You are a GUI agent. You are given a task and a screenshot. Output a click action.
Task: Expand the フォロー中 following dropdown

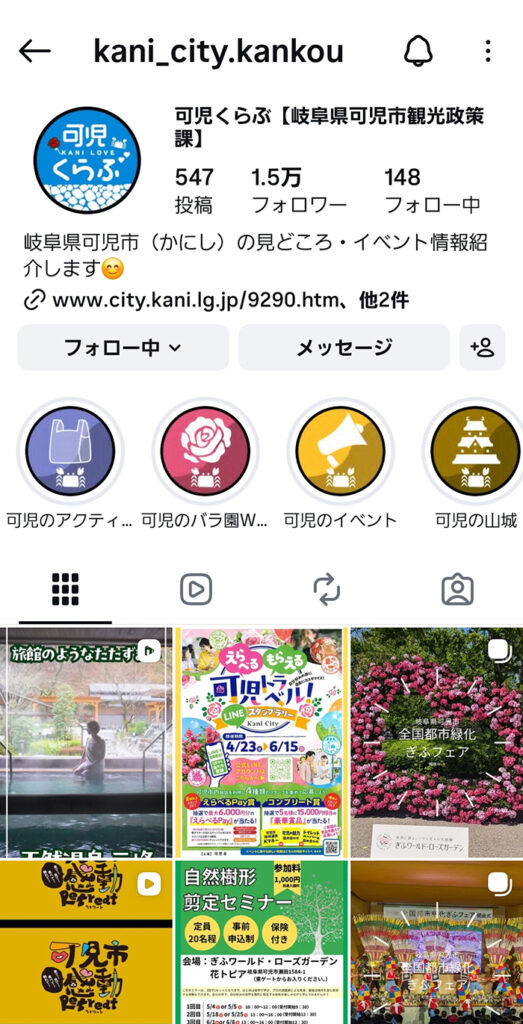pyautogui.click(x=123, y=347)
